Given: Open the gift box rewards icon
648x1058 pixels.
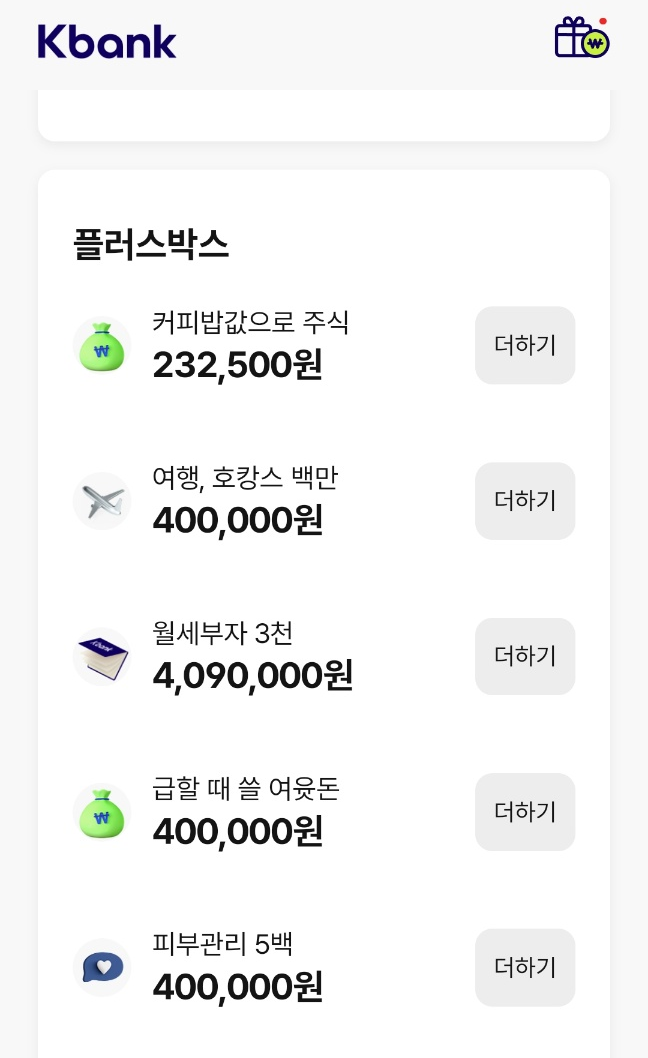Looking at the screenshot, I should 581,38.
